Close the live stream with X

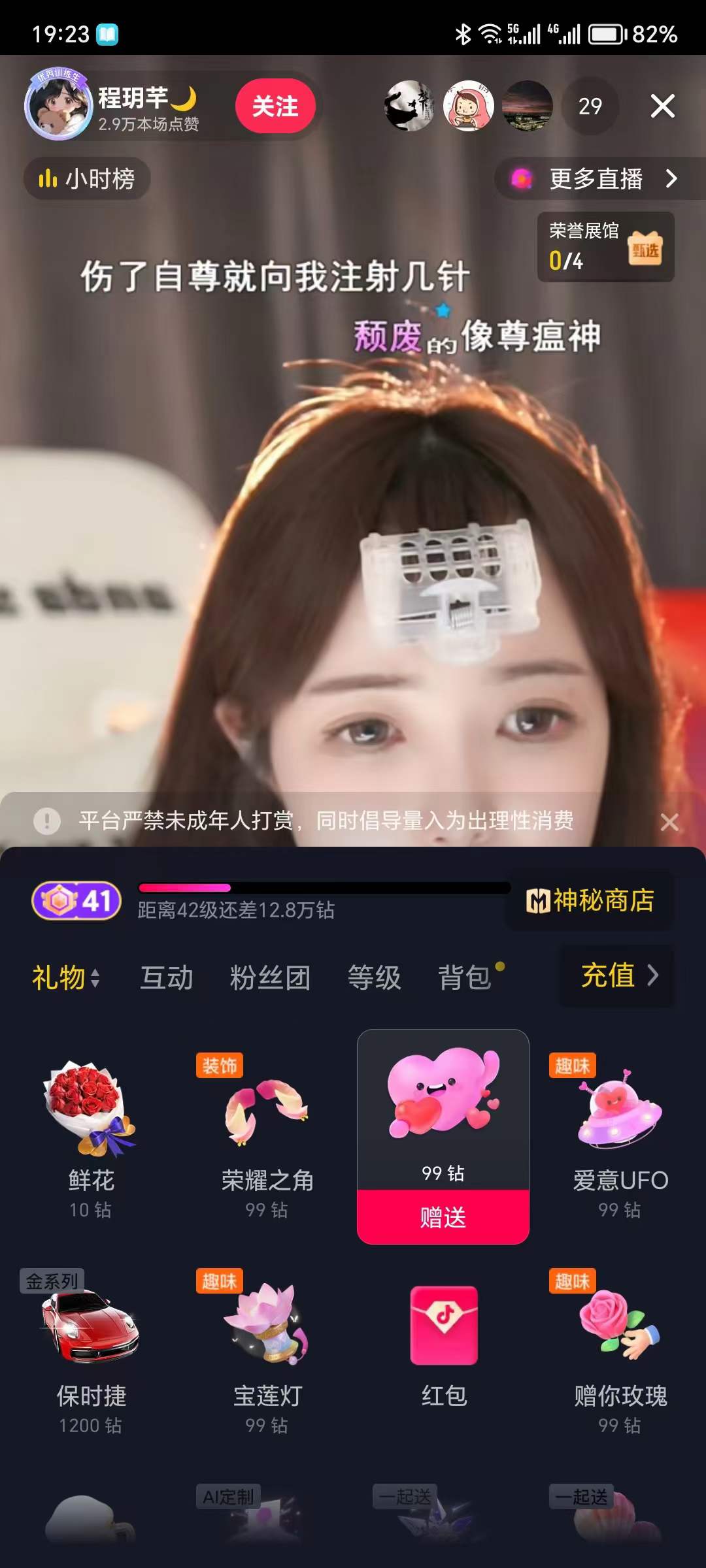pos(662,106)
